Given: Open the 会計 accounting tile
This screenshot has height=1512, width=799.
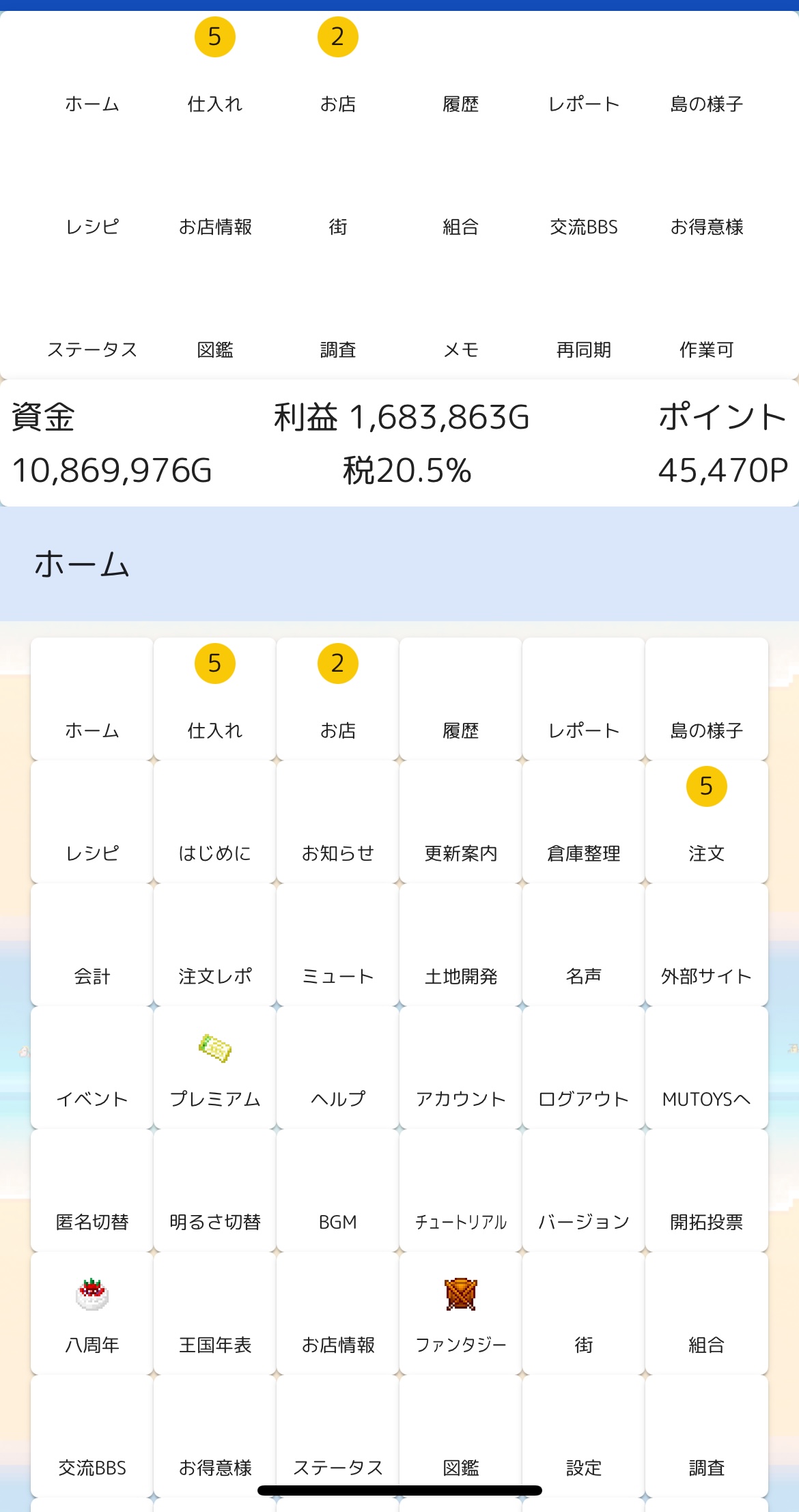Looking at the screenshot, I should coord(92,945).
